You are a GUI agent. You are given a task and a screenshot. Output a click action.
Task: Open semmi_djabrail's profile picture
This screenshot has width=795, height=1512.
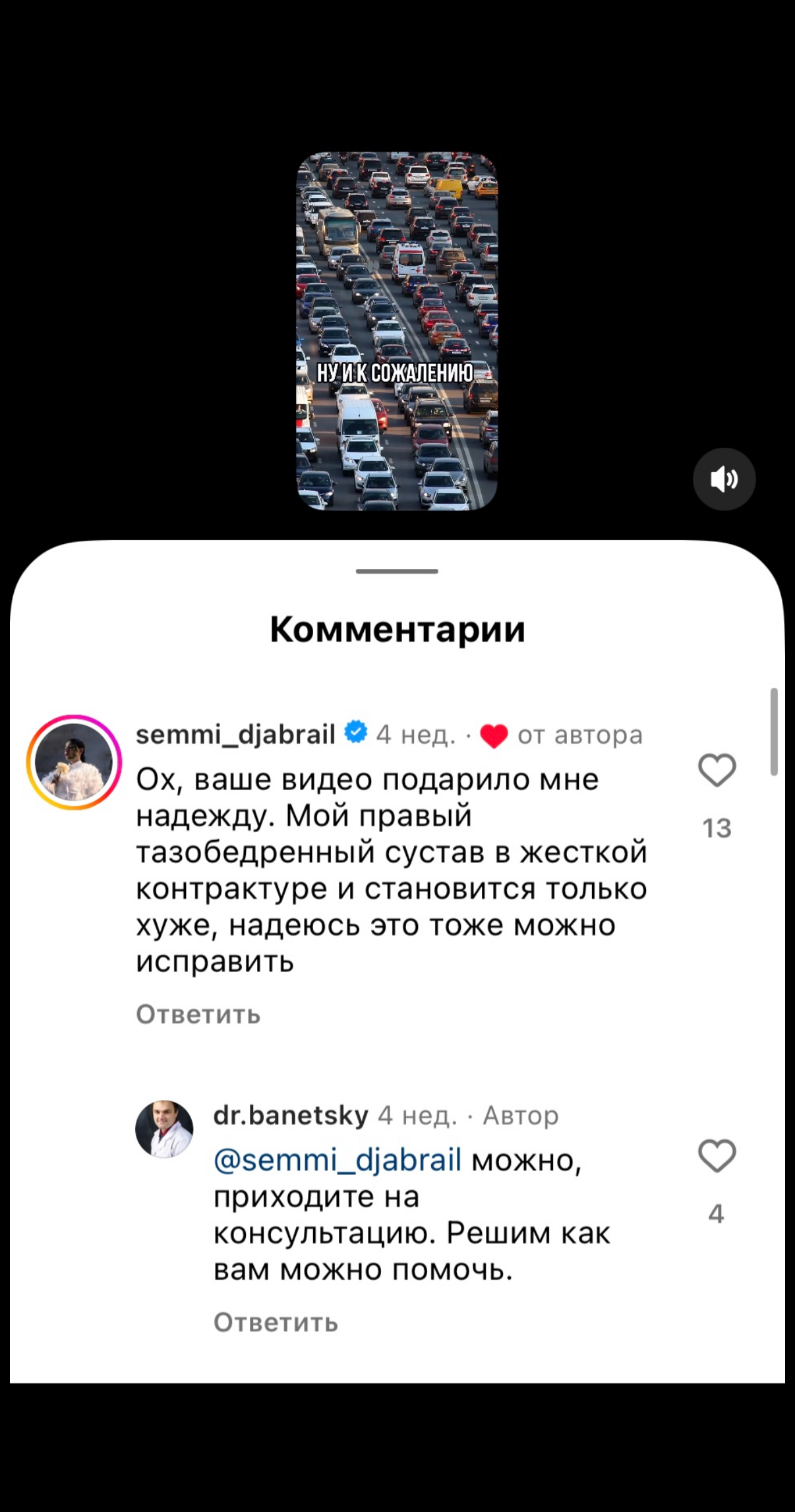coord(74,762)
